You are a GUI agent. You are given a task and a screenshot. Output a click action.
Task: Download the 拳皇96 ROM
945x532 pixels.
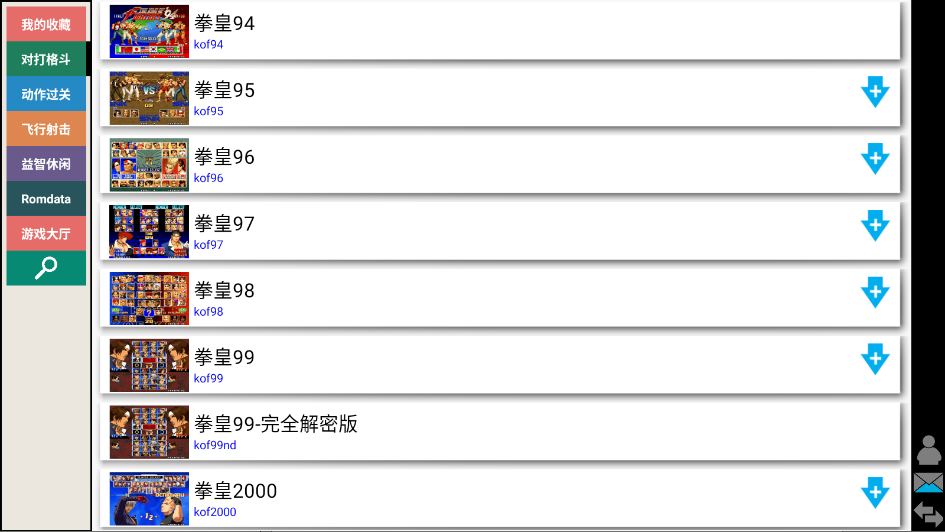[x=875, y=159]
